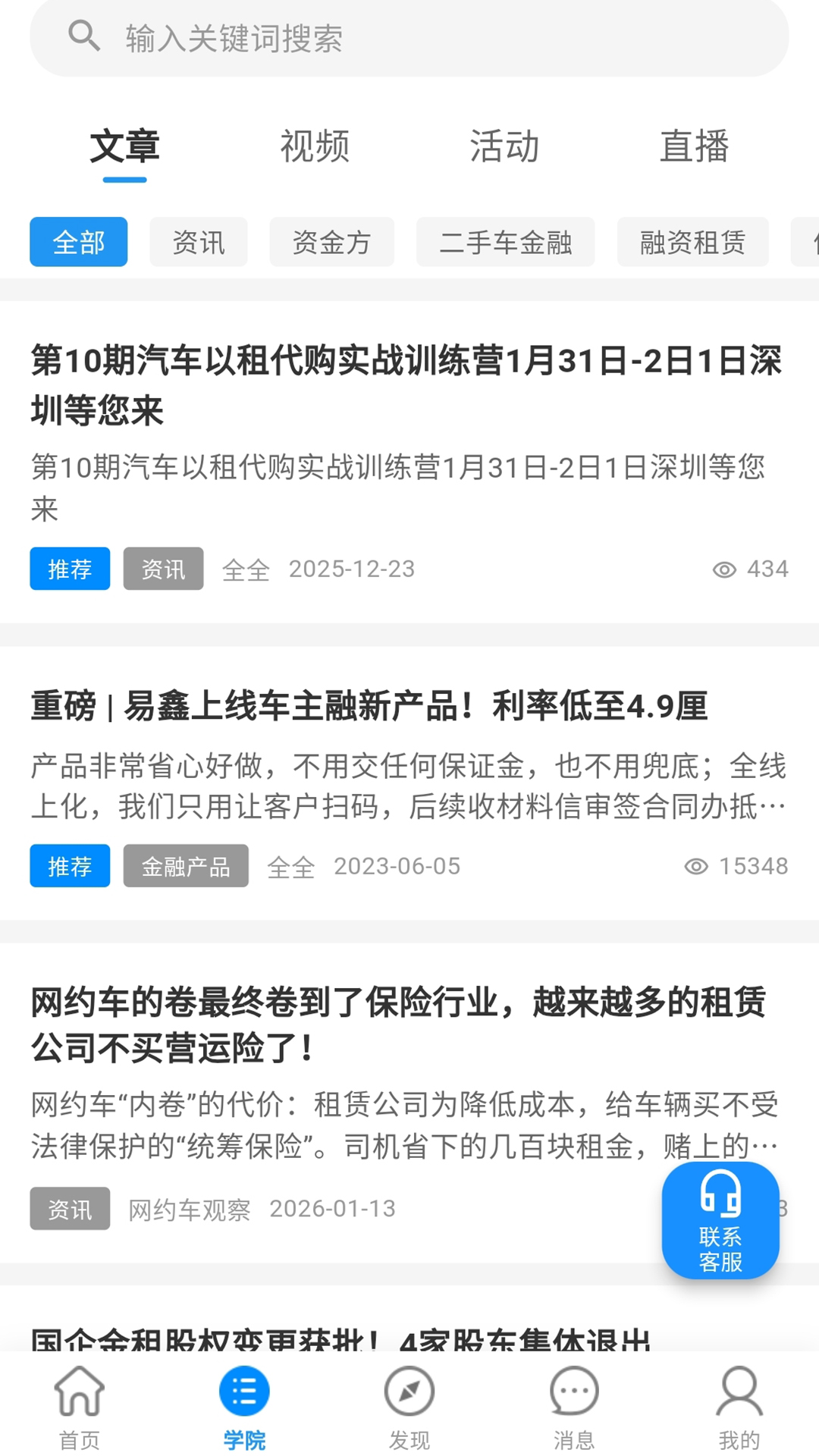Select the 学院 academy icon in bottom navigation
This screenshot has width=819, height=1456.
(x=245, y=1395)
